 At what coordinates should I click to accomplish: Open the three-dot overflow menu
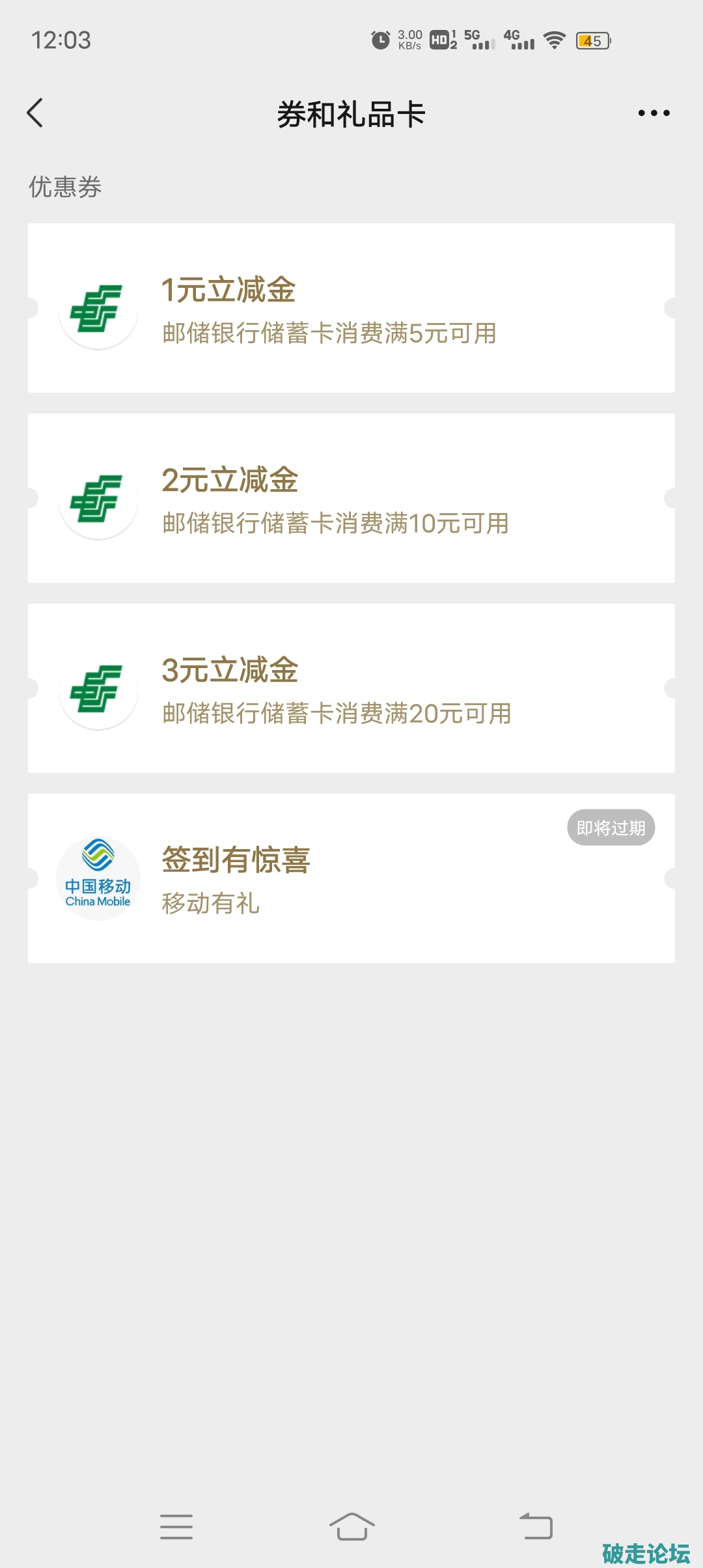654,113
